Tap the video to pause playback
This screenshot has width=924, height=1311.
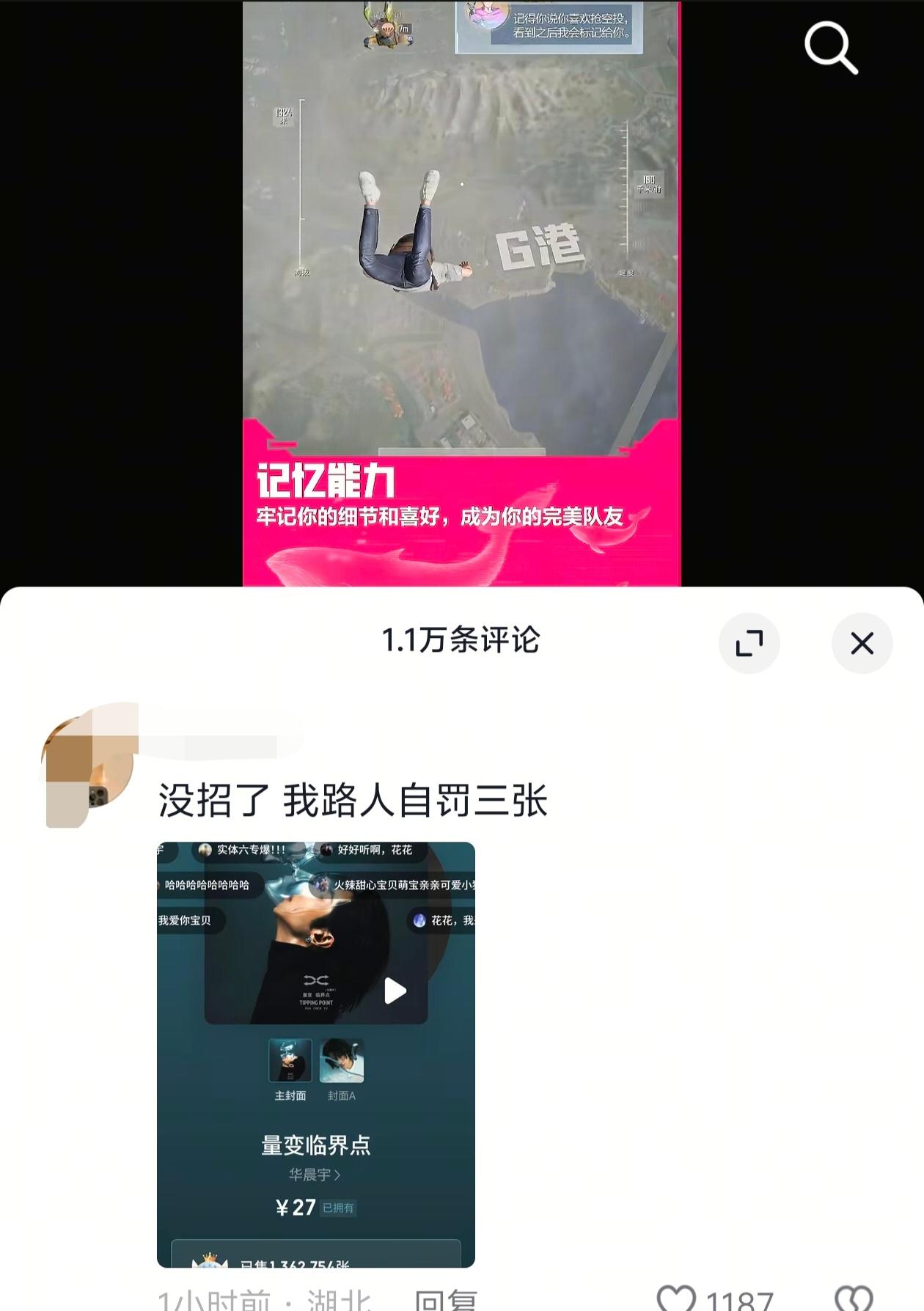tap(461, 293)
